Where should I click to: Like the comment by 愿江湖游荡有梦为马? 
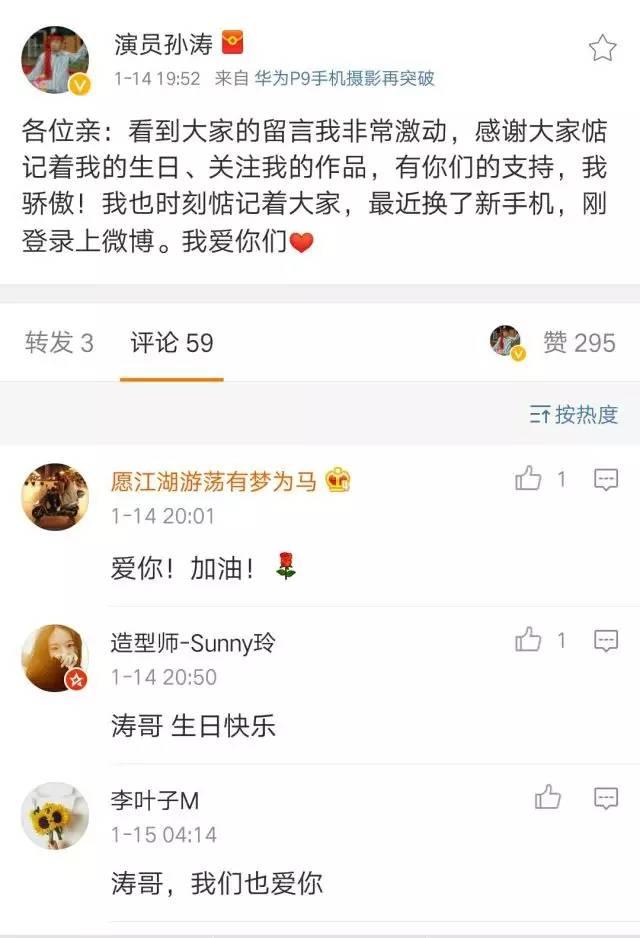click(x=529, y=480)
